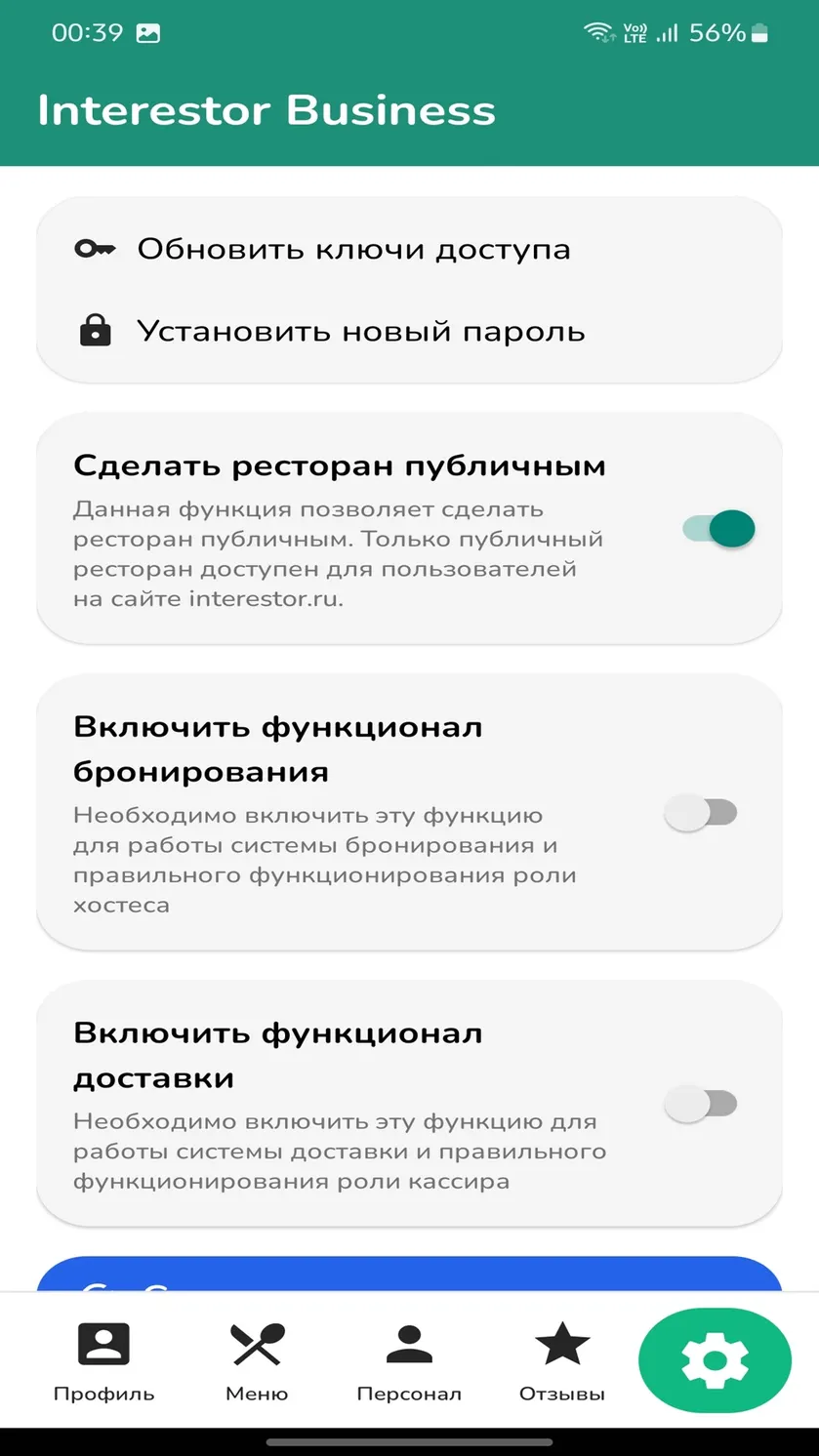
Task: Open the Персонал tab
Action: pos(409,1361)
